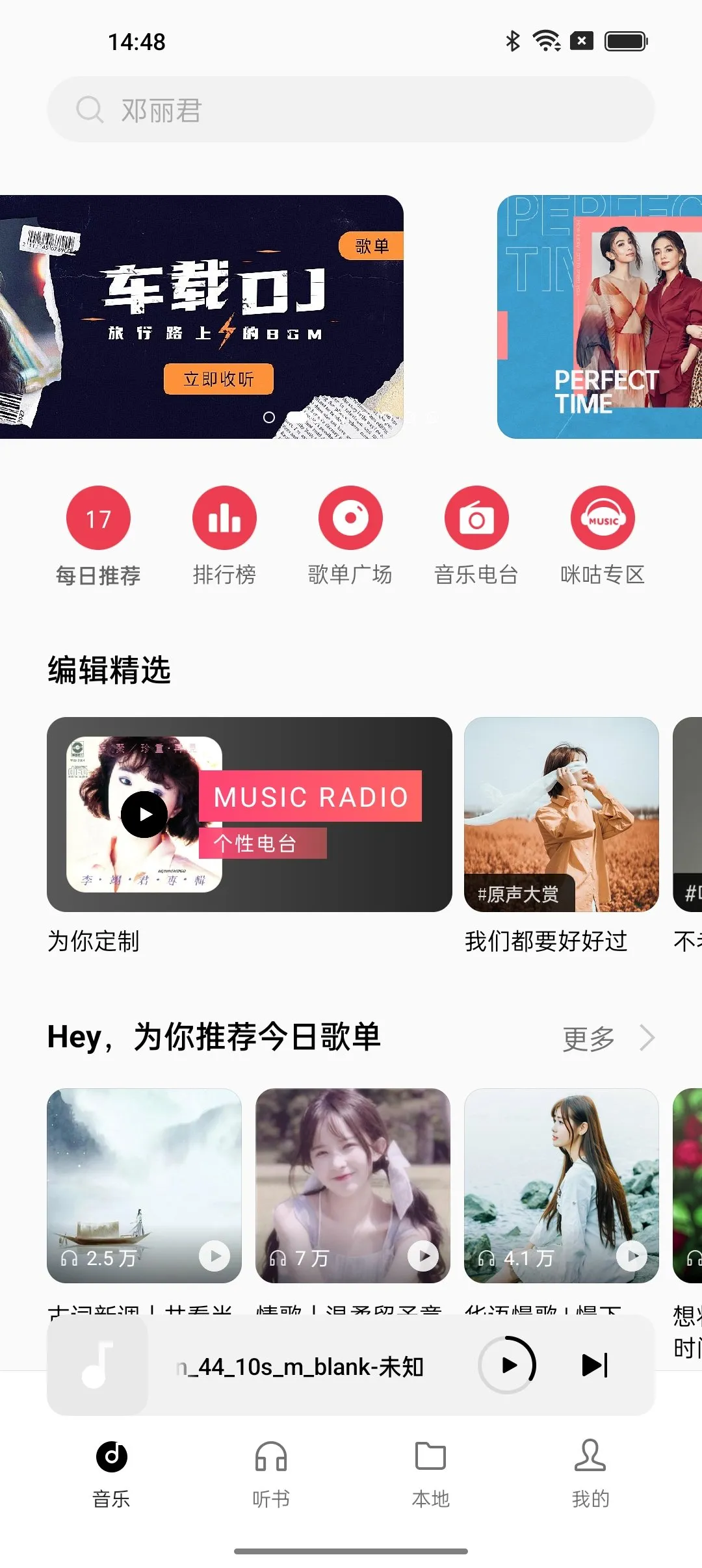
Task: Open the search box showing 邓丽君
Action: click(351, 110)
